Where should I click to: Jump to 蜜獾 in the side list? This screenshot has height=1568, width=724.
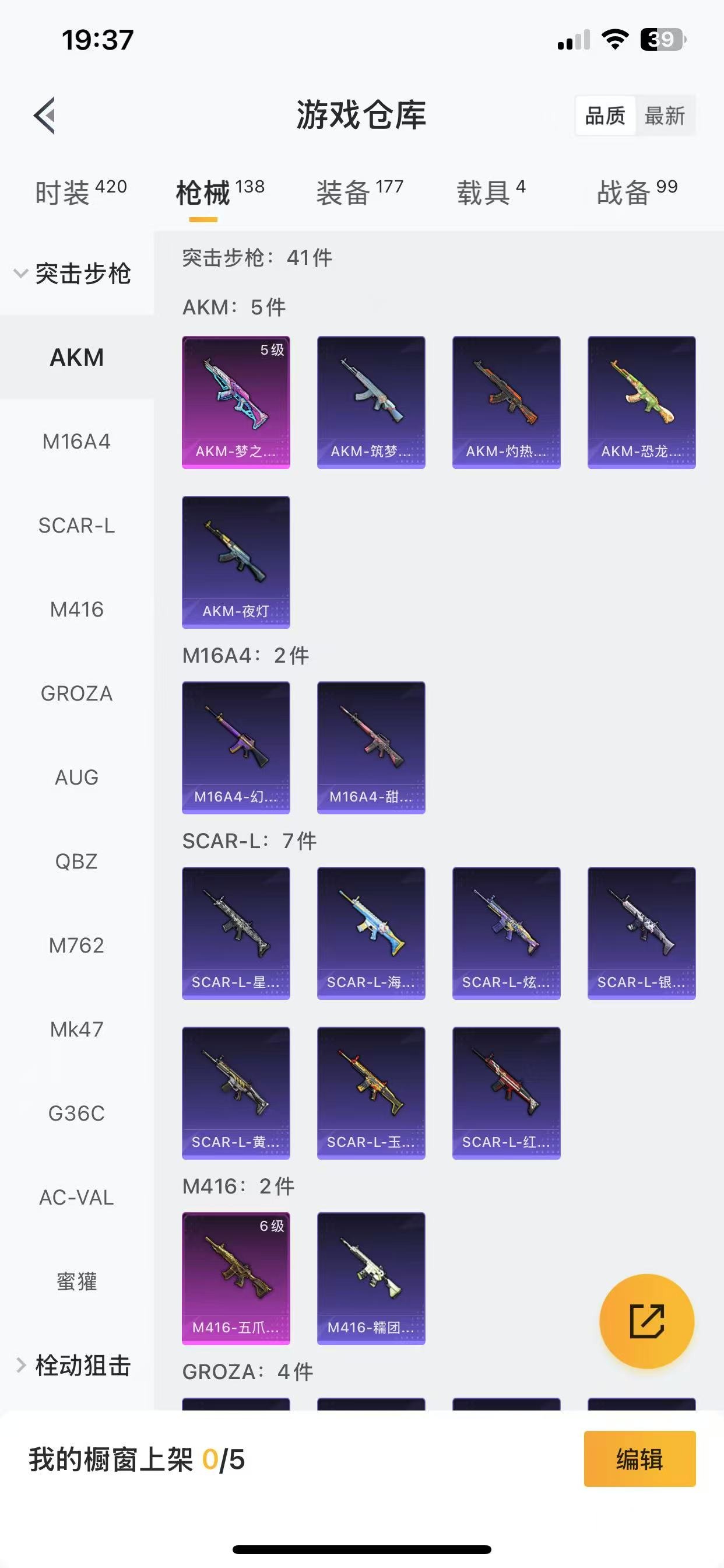click(77, 1282)
